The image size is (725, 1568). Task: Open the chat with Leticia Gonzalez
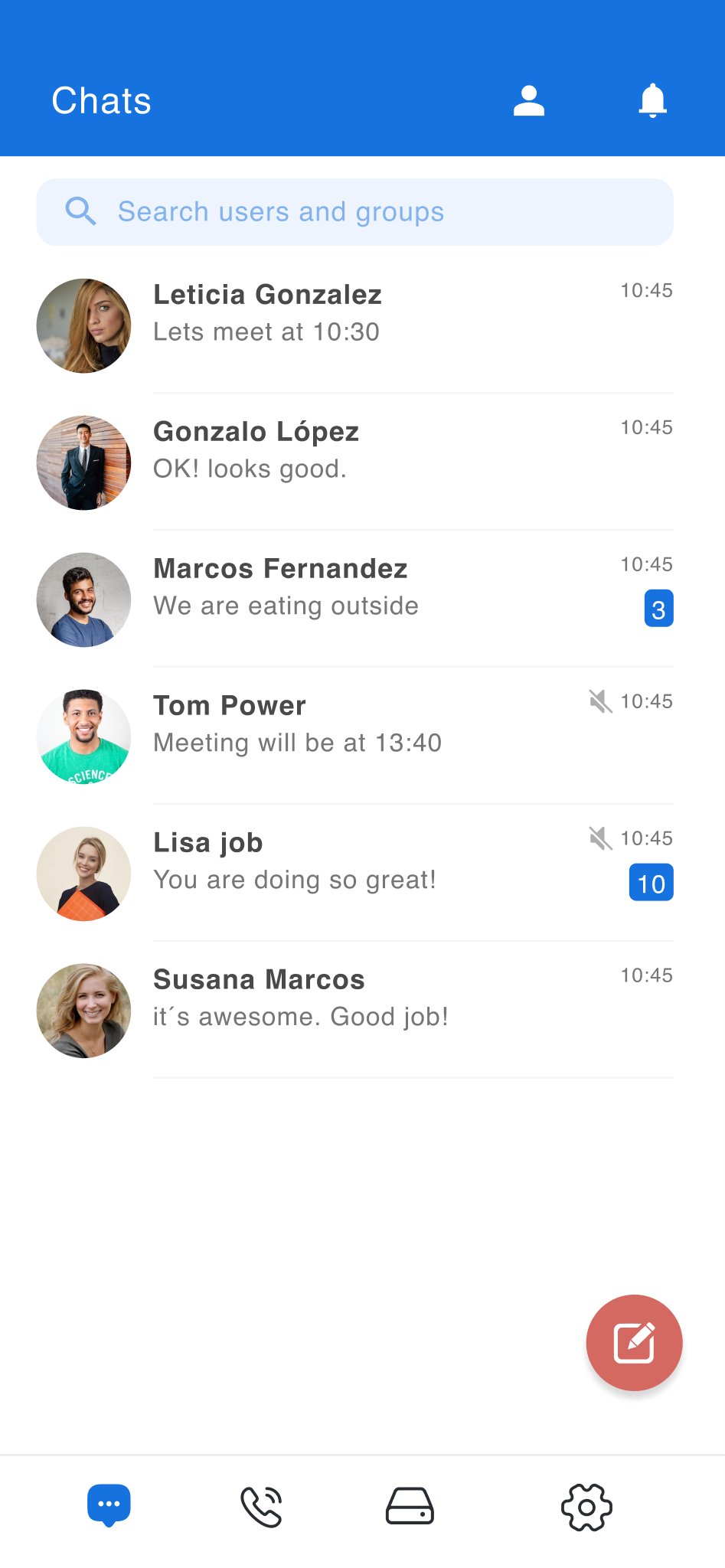tap(355, 325)
